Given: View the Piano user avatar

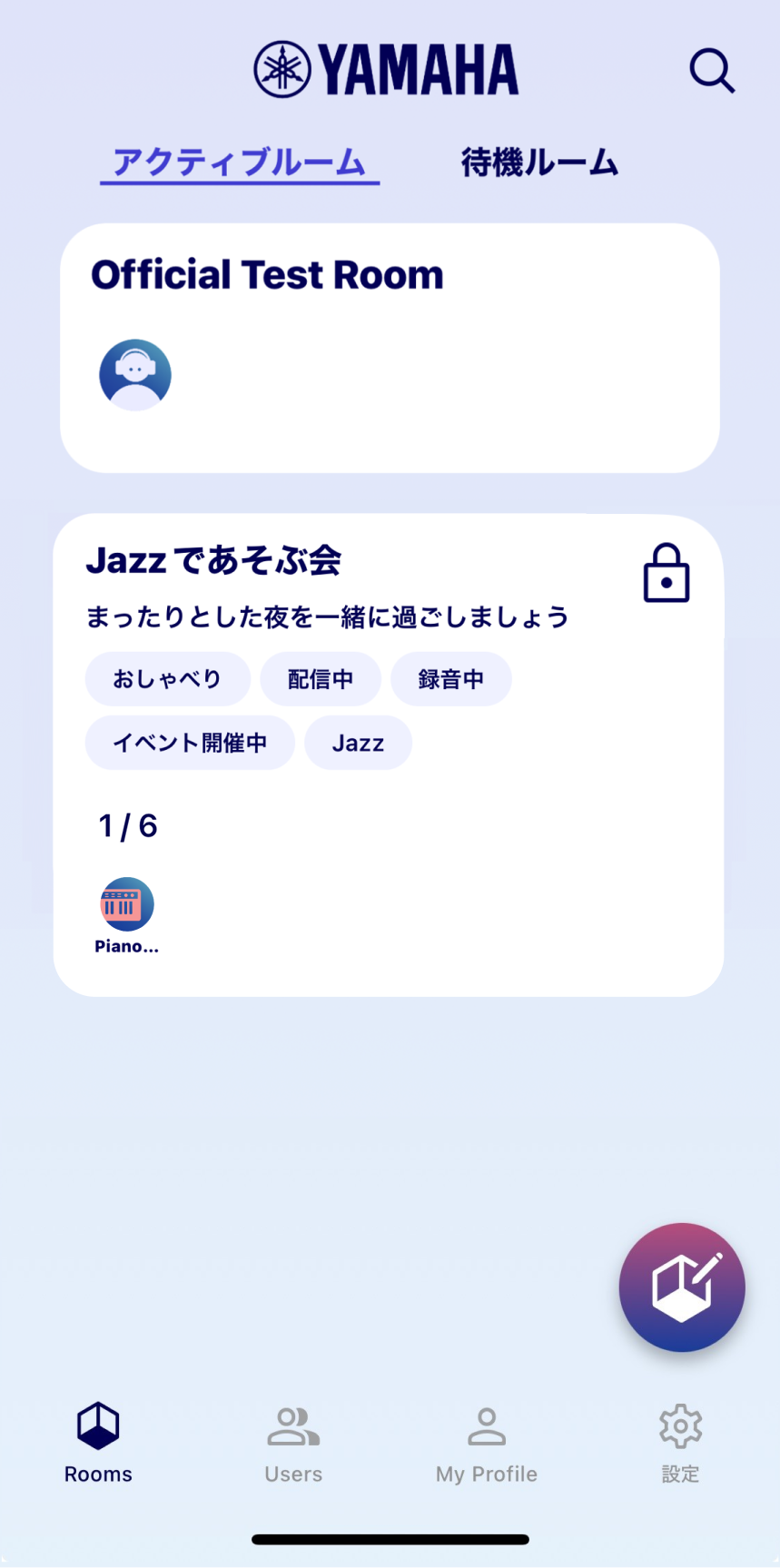Looking at the screenshot, I should click(126, 904).
